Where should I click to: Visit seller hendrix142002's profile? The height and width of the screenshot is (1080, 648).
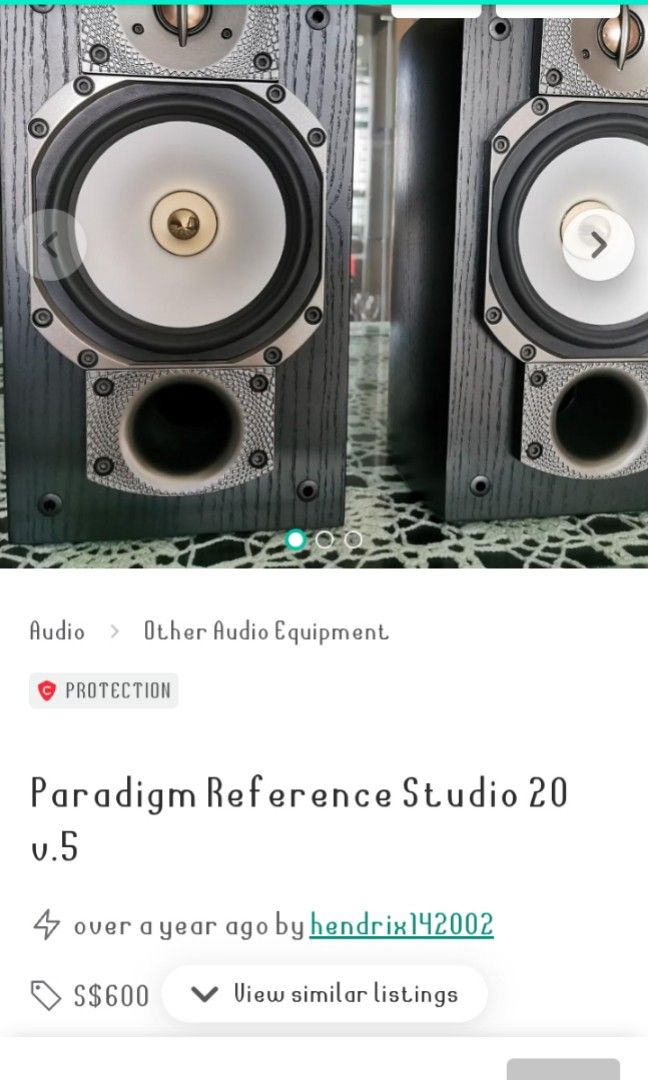[401, 925]
